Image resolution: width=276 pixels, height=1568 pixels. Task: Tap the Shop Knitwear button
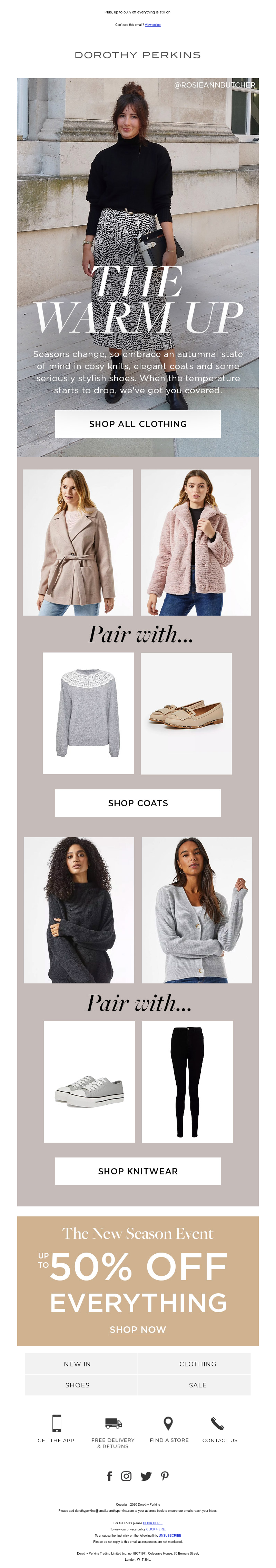coord(138,1171)
